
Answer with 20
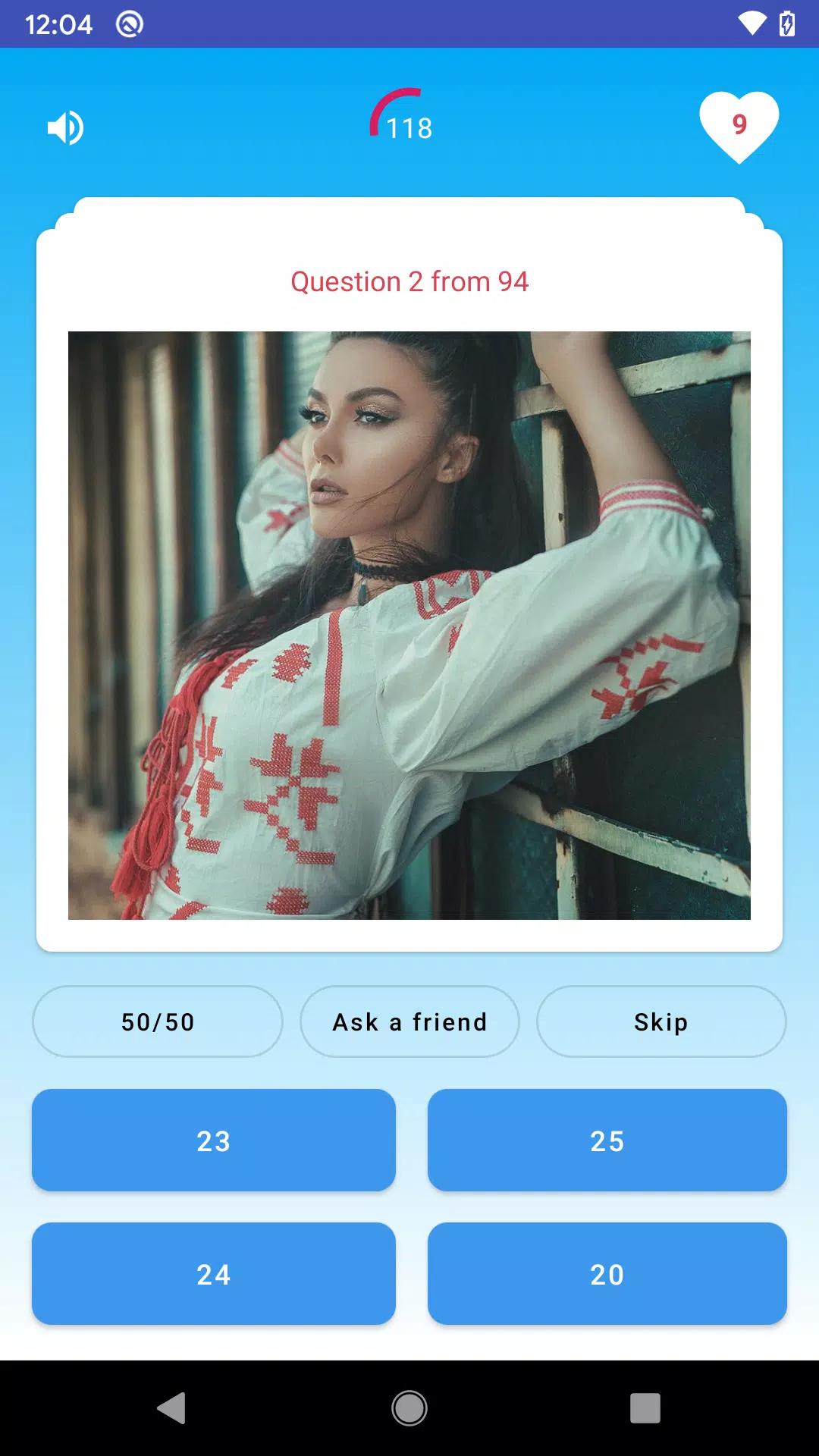[x=607, y=1274]
